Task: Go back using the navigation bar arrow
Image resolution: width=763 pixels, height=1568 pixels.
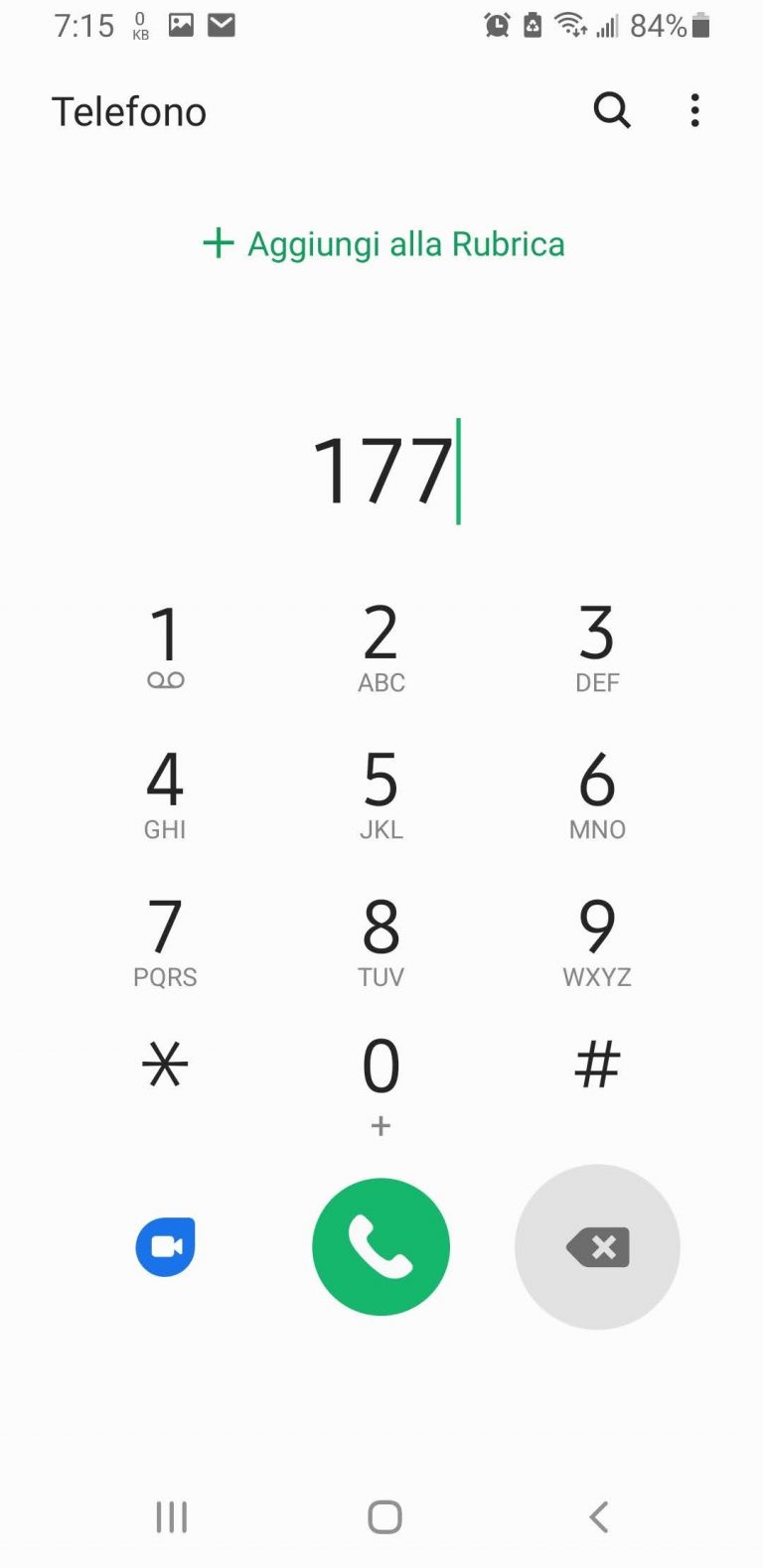Action: point(598,1516)
